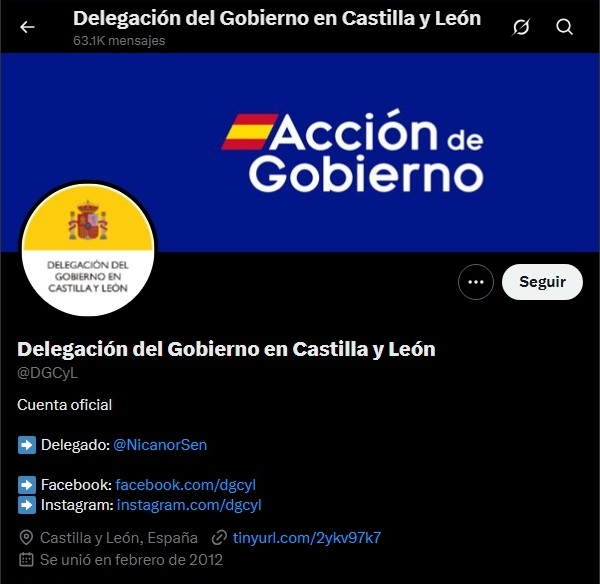
Task: Tap the Grok icon in header
Action: (521, 27)
